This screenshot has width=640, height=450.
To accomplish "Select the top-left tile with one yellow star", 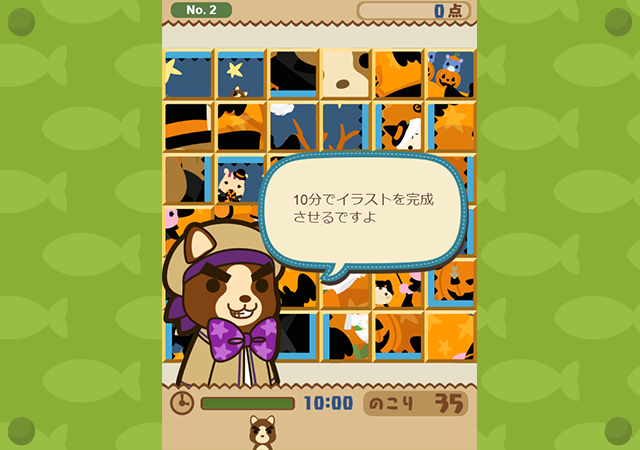I will (188, 74).
